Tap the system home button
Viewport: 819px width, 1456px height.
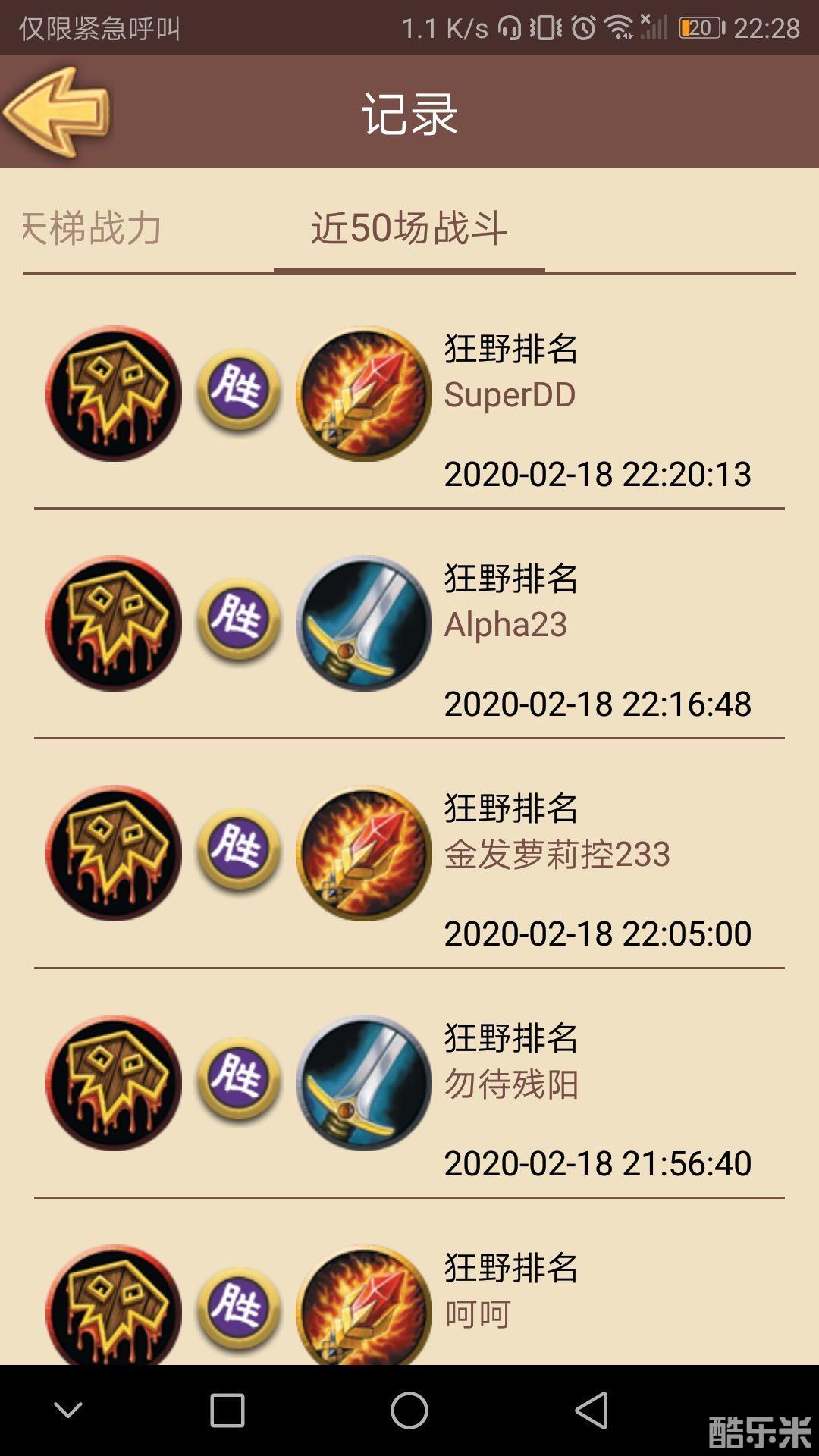(409, 1411)
